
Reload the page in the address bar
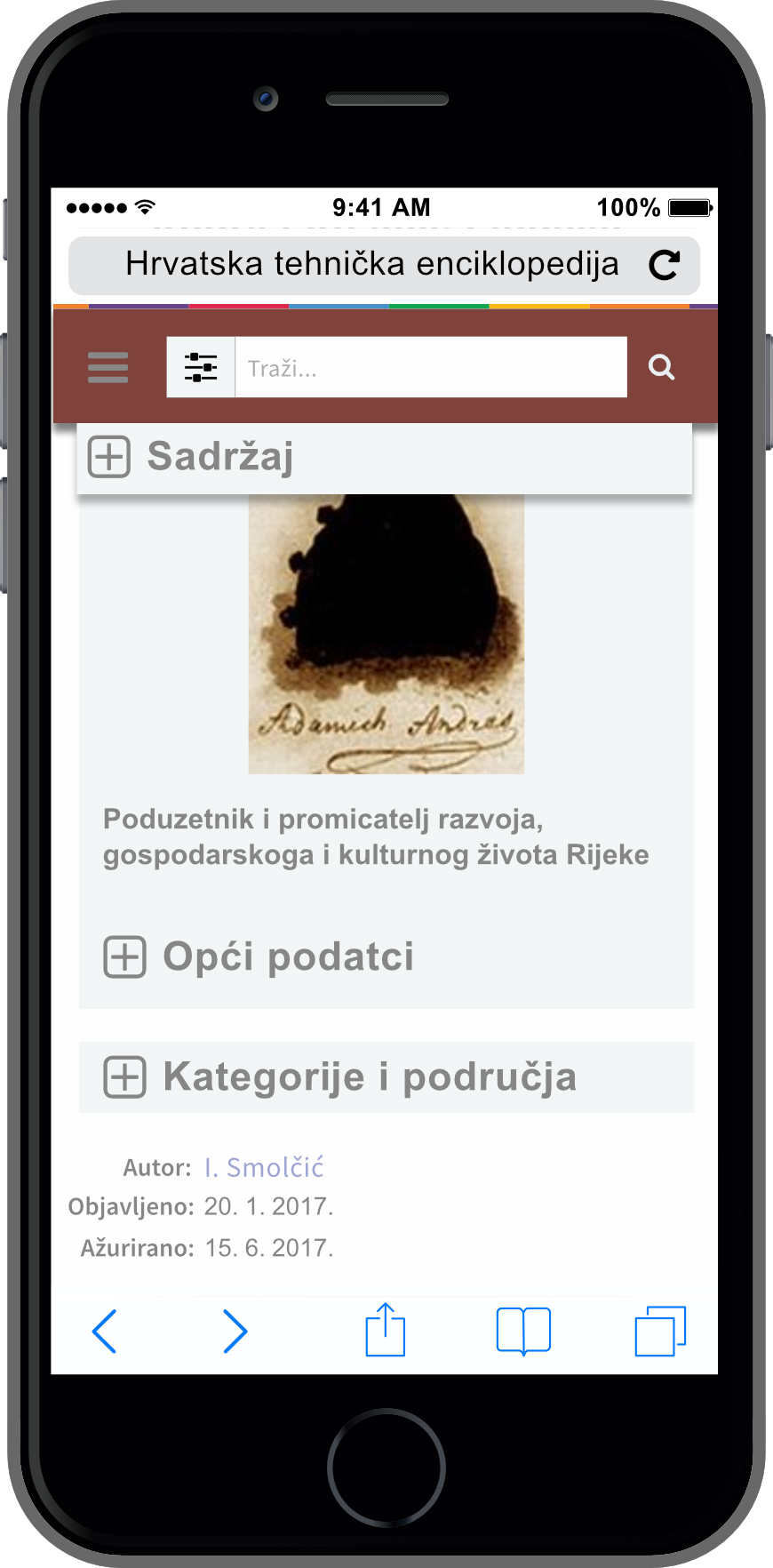664,265
